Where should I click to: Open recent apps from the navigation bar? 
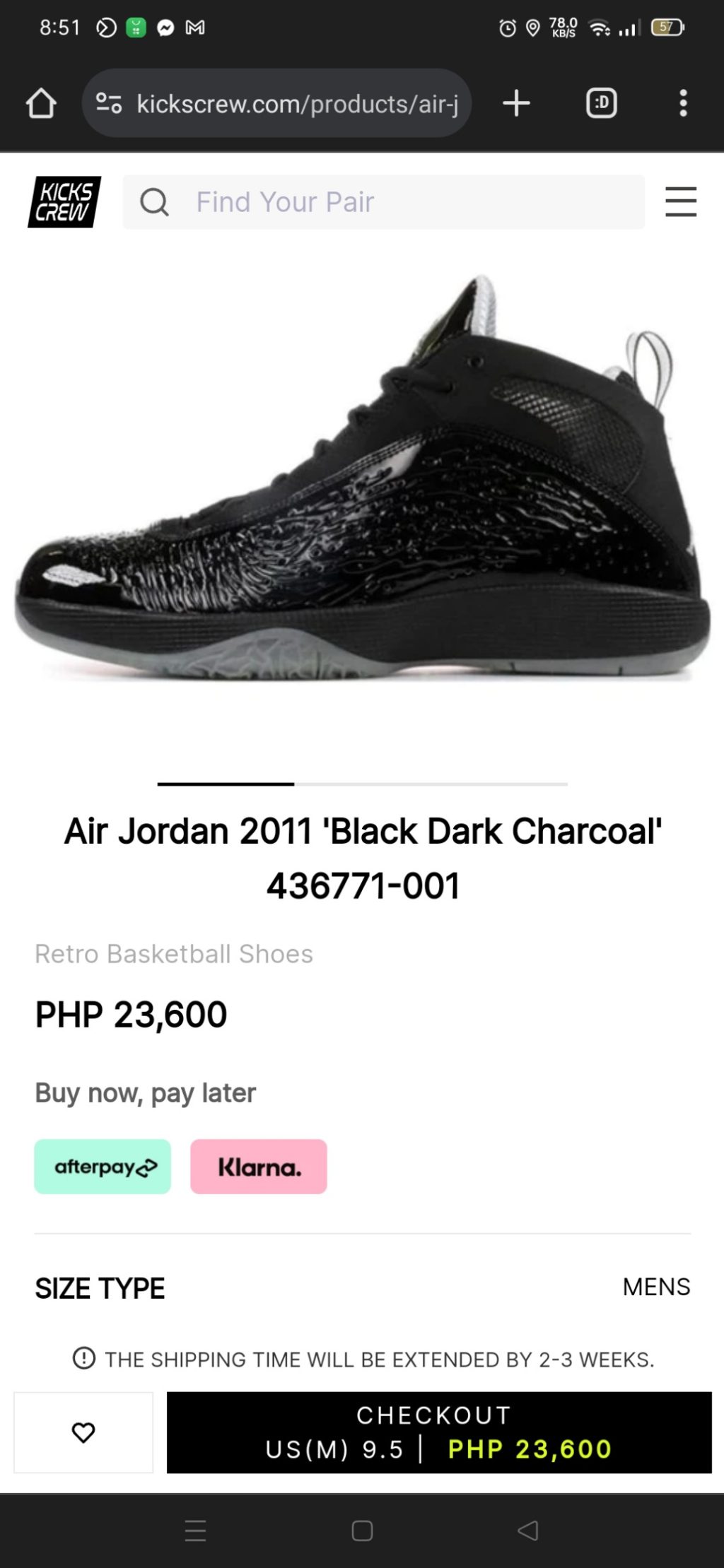pos(195,1531)
